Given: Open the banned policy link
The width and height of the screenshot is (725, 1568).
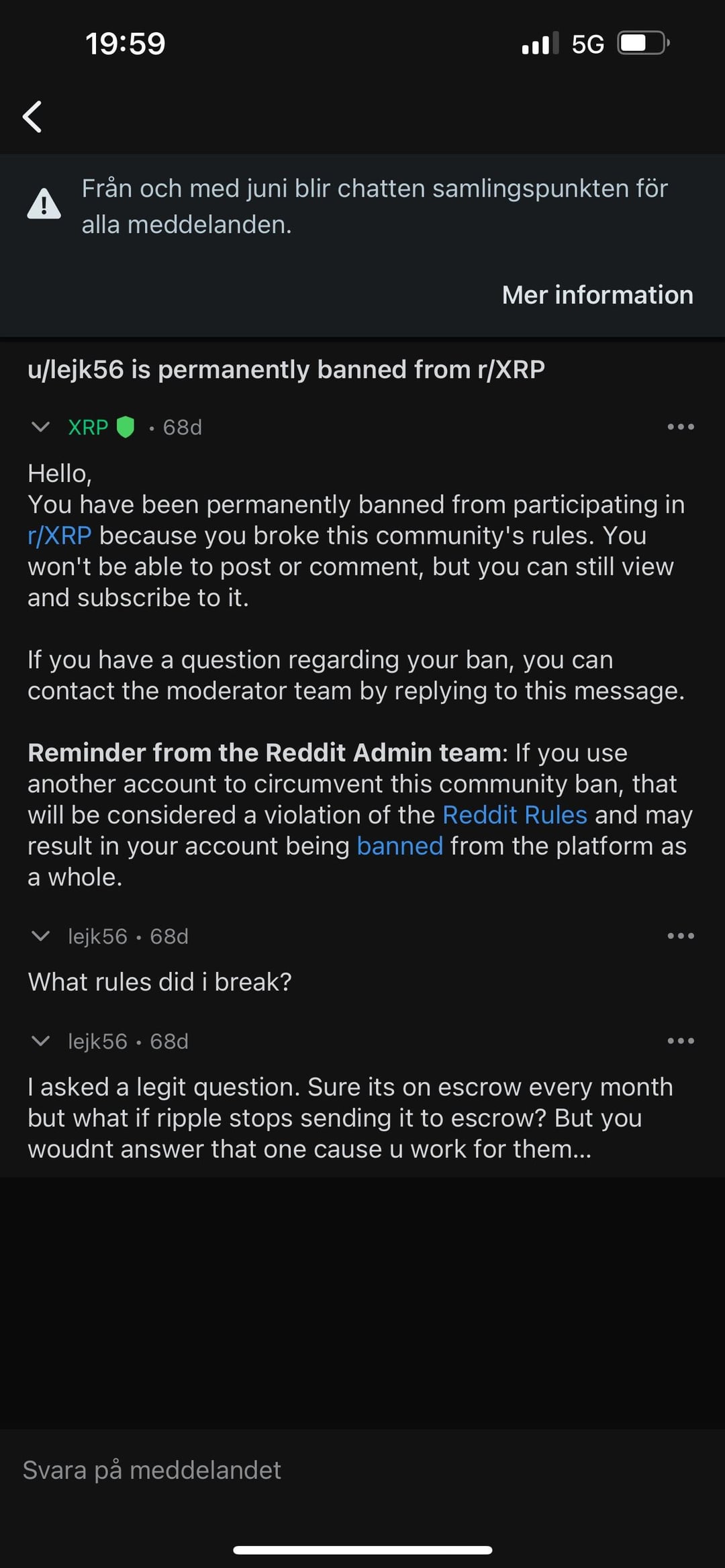Looking at the screenshot, I should tap(400, 846).
